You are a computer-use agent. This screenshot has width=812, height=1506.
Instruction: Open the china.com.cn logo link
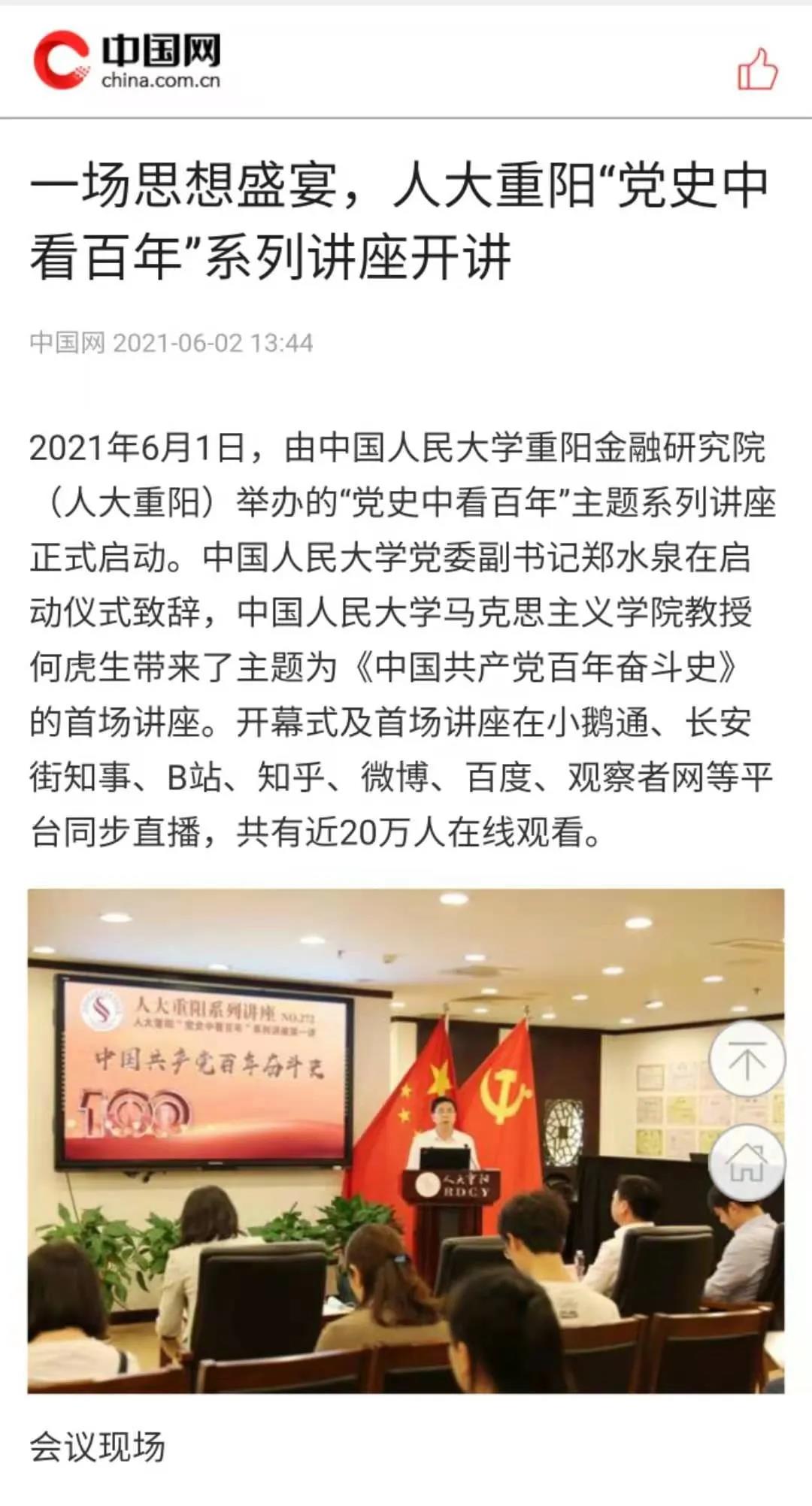coord(127,59)
